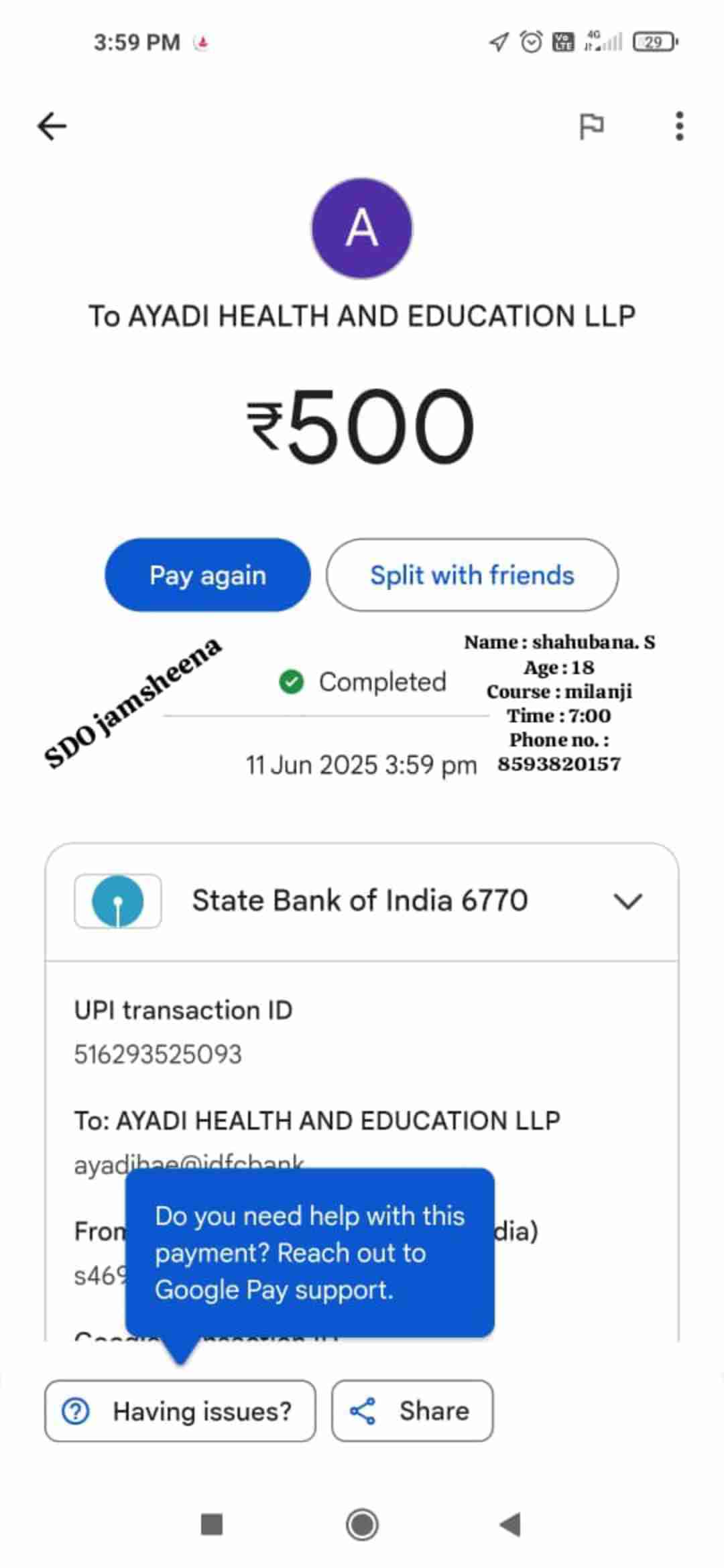This screenshot has width=724, height=1568.
Task: Open recent apps with the square button
Action: (212, 1525)
